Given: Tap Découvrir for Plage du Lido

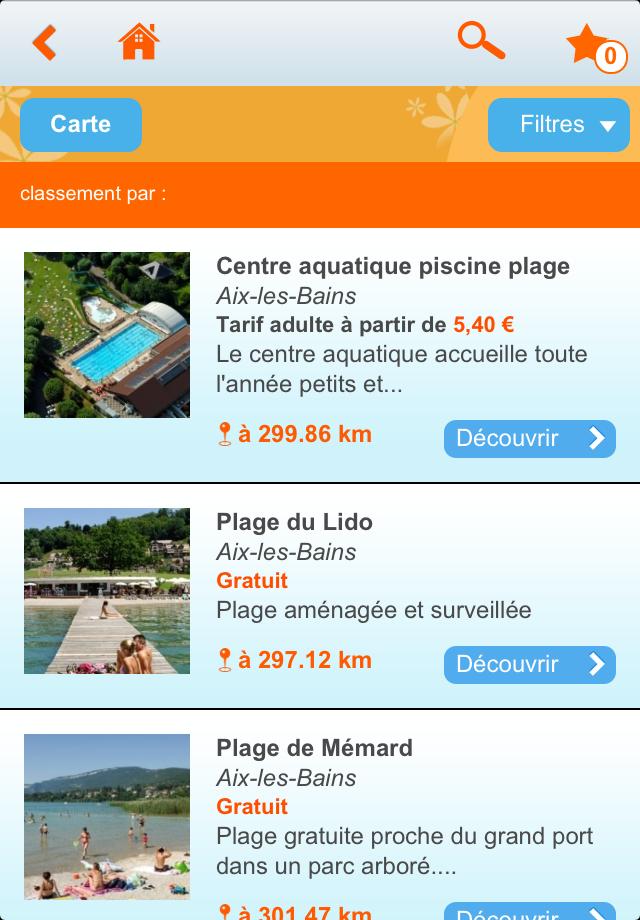Looking at the screenshot, I should coord(529,664).
